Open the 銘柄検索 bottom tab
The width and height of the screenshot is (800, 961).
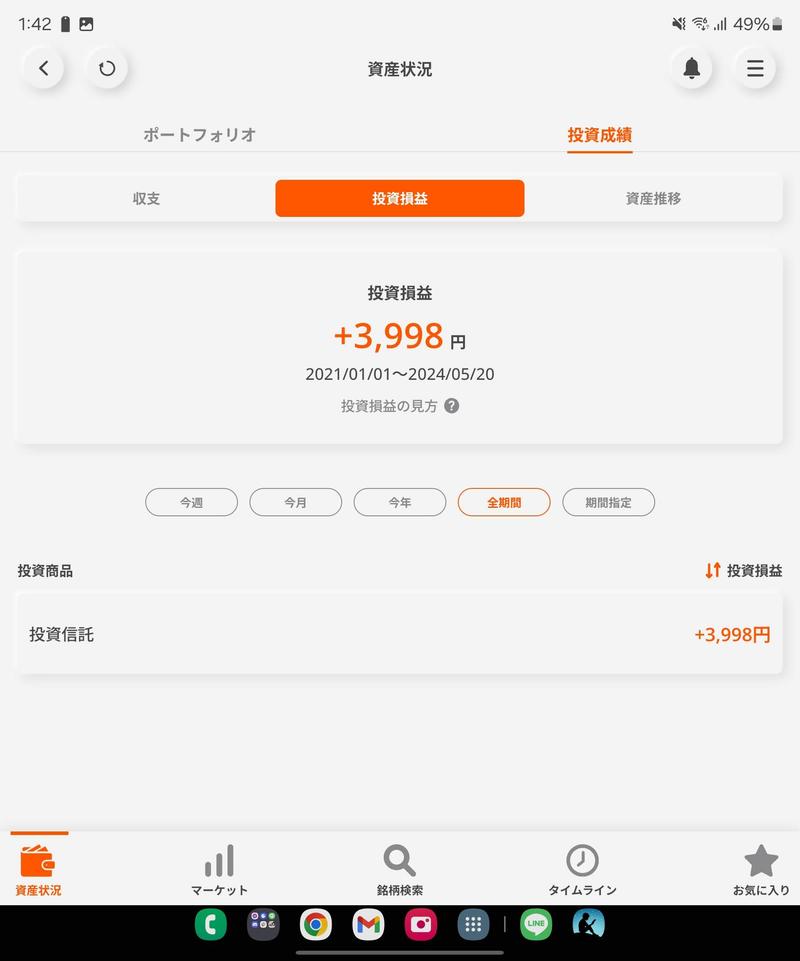click(399, 870)
